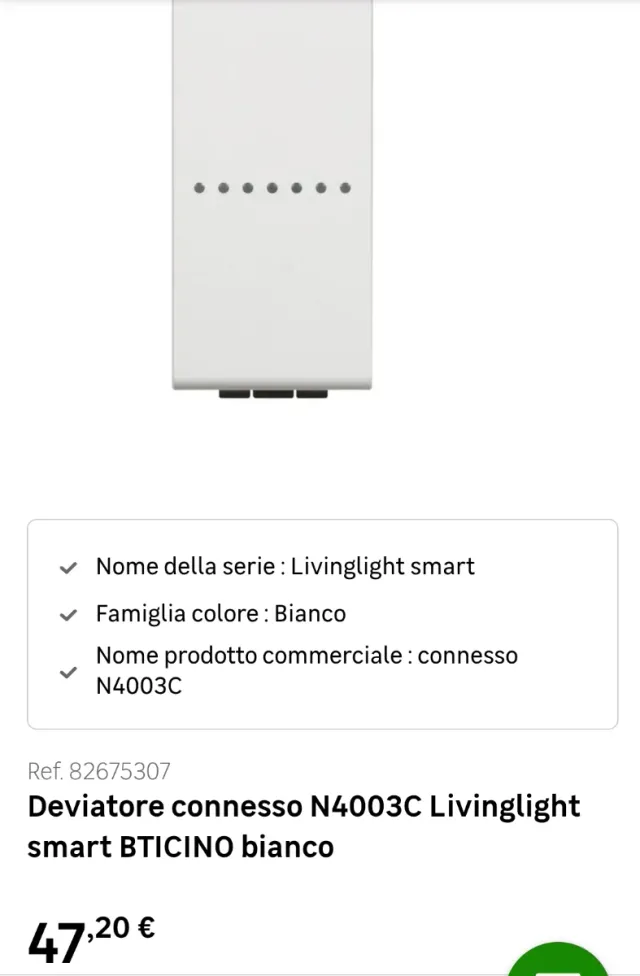640x976 pixels.
Task: Tap the green floating cart button
Action: click(x=560, y=961)
